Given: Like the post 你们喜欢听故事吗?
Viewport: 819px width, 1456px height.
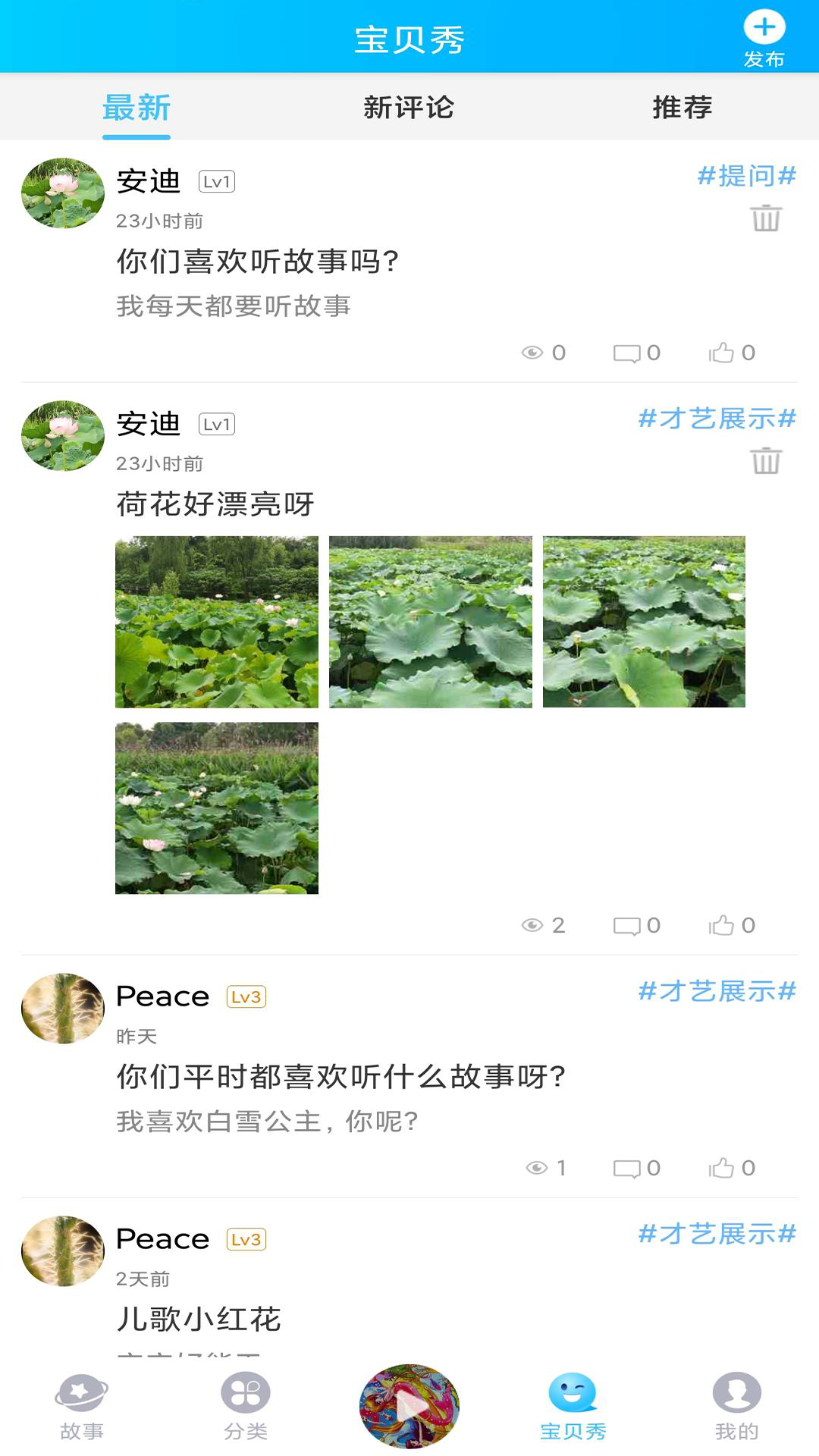Looking at the screenshot, I should (x=732, y=353).
